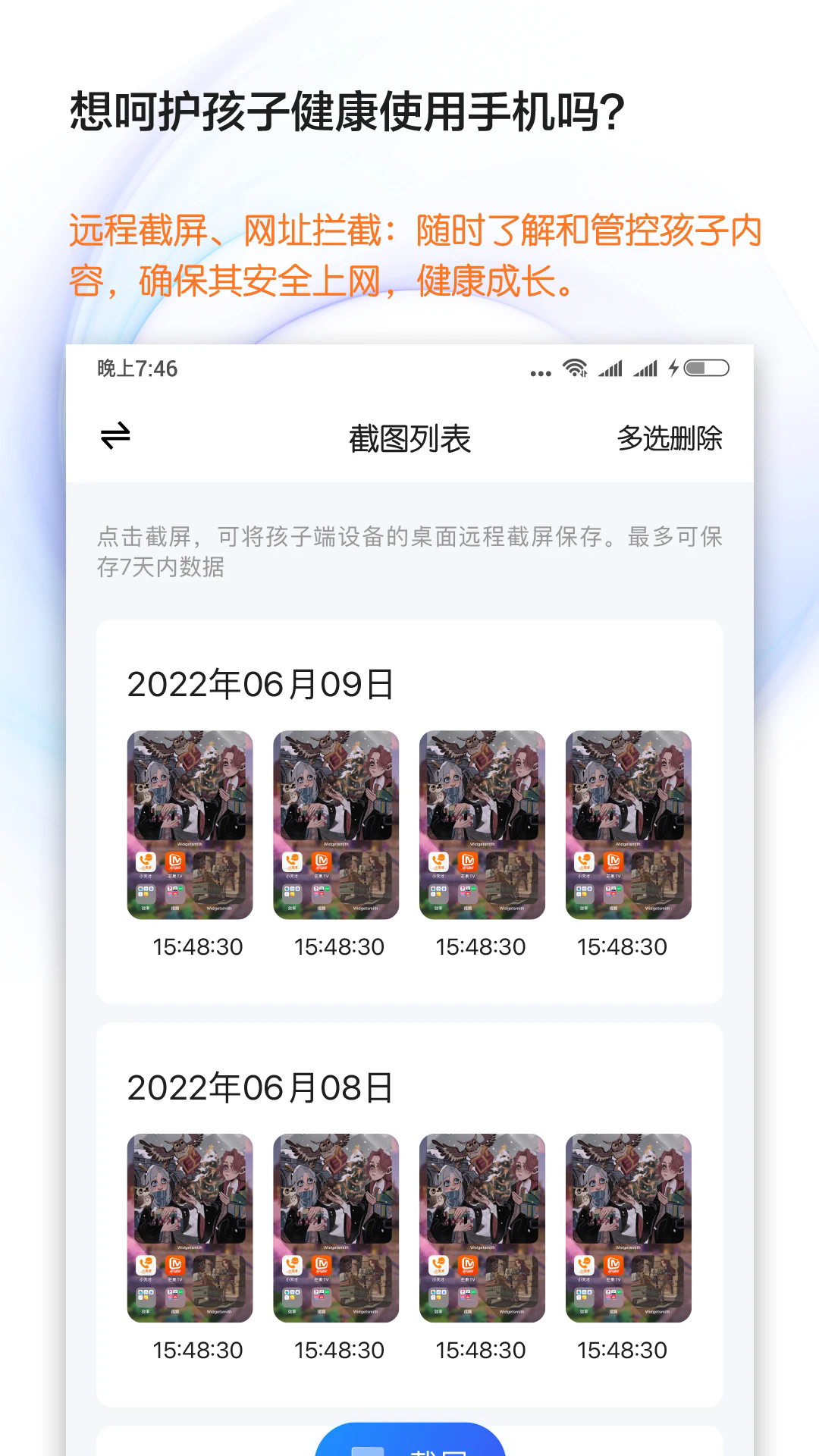The height and width of the screenshot is (1456, 819).
Task: Enter multi-select mode via 多选删除
Action: pyautogui.click(x=672, y=437)
